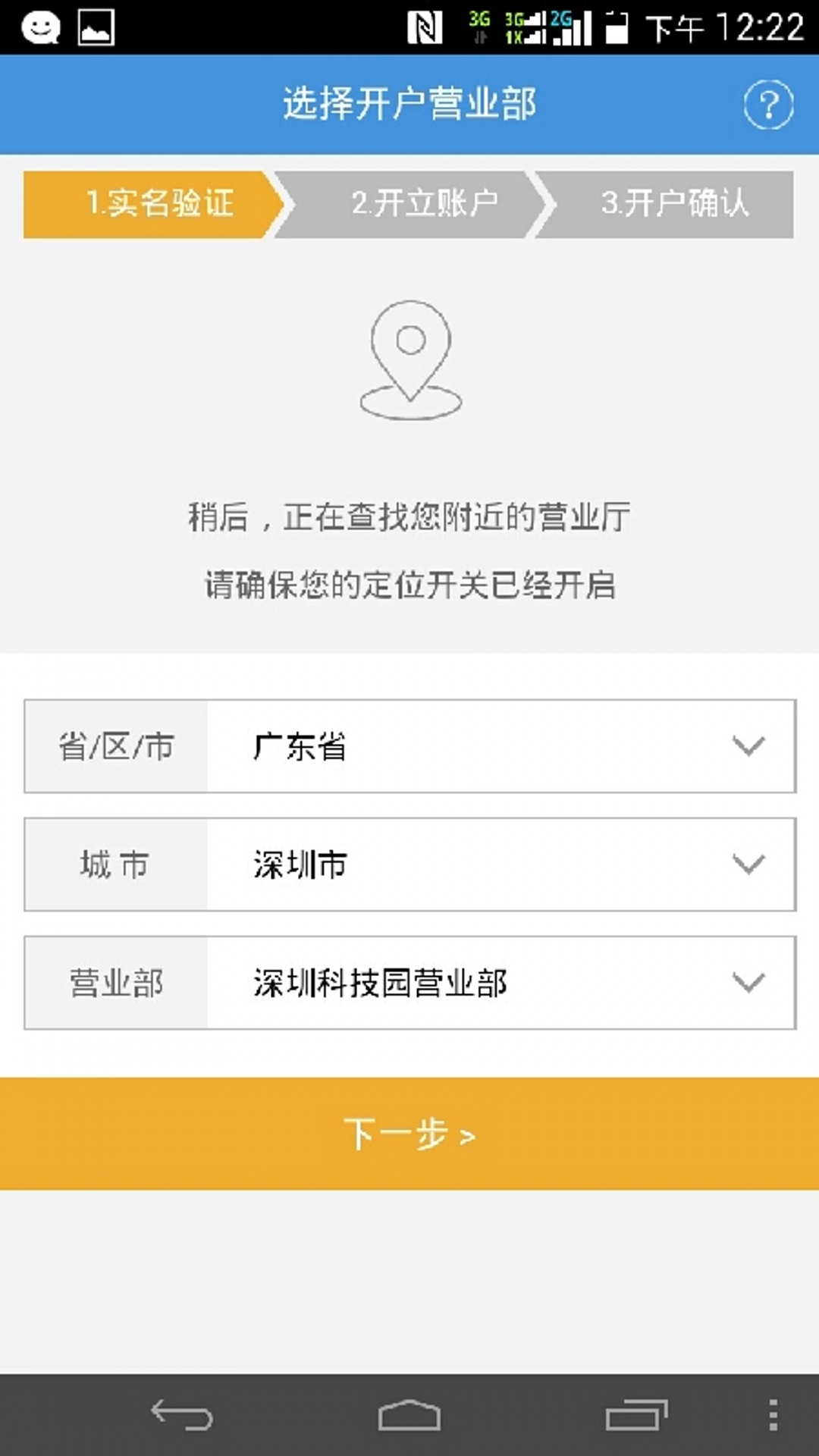The width and height of the screenshot is (819, 1456).
Task: Go back with the system back button
Action: pos(182,1415)
